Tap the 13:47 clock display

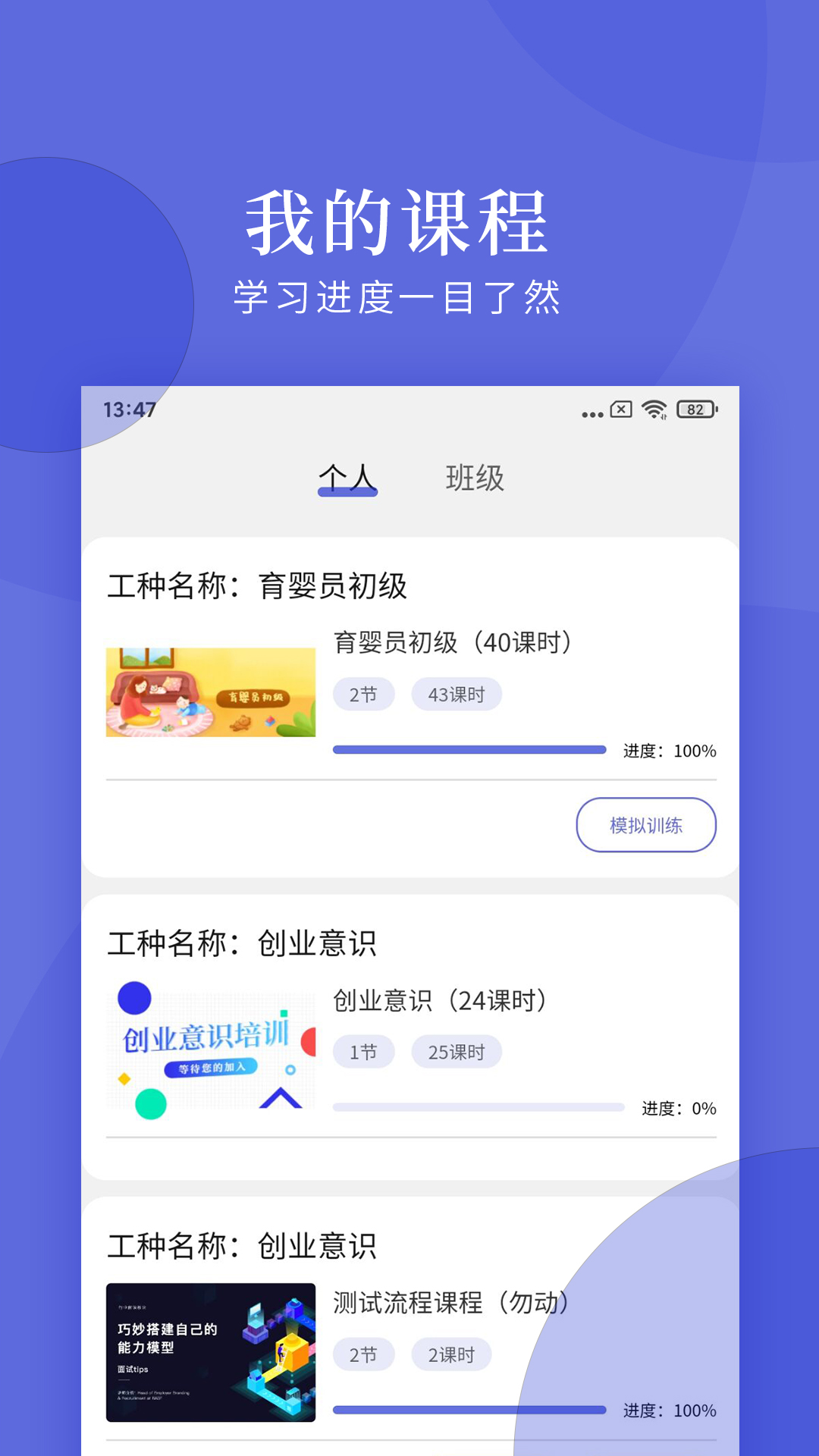coord(127,409)
